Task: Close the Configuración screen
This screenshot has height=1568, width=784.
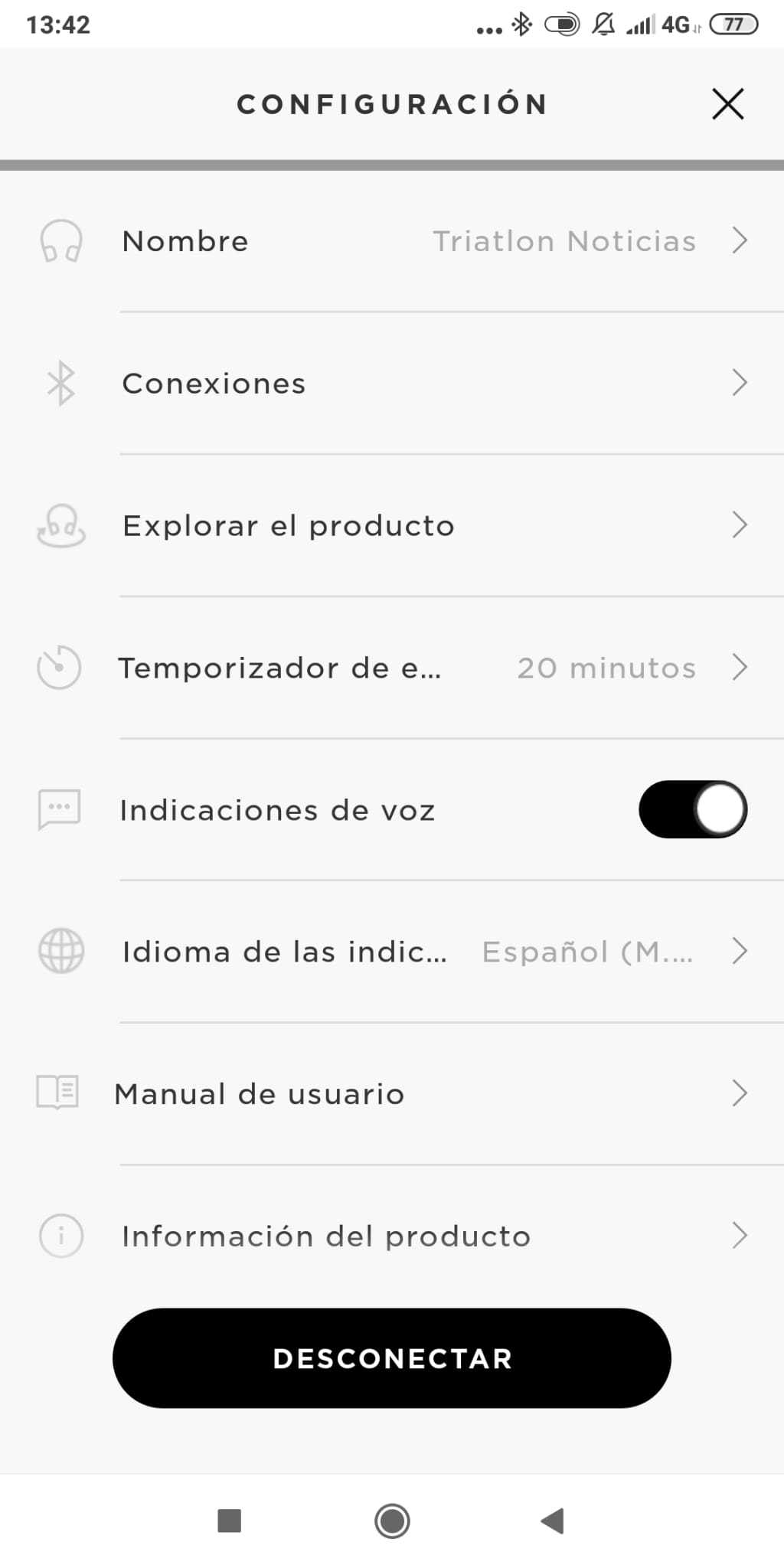Action: 727,103
